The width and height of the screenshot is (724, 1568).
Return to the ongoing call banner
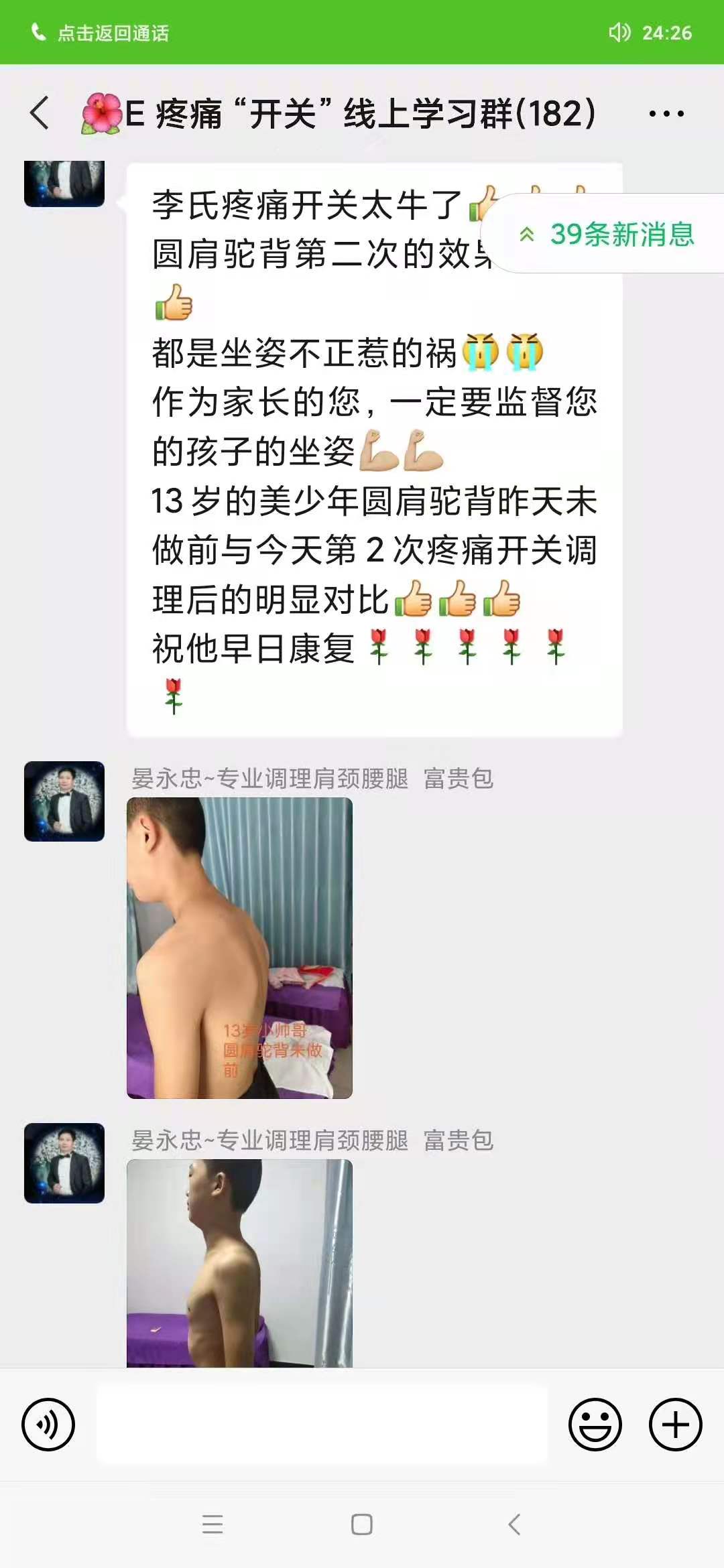click(101, 32)
